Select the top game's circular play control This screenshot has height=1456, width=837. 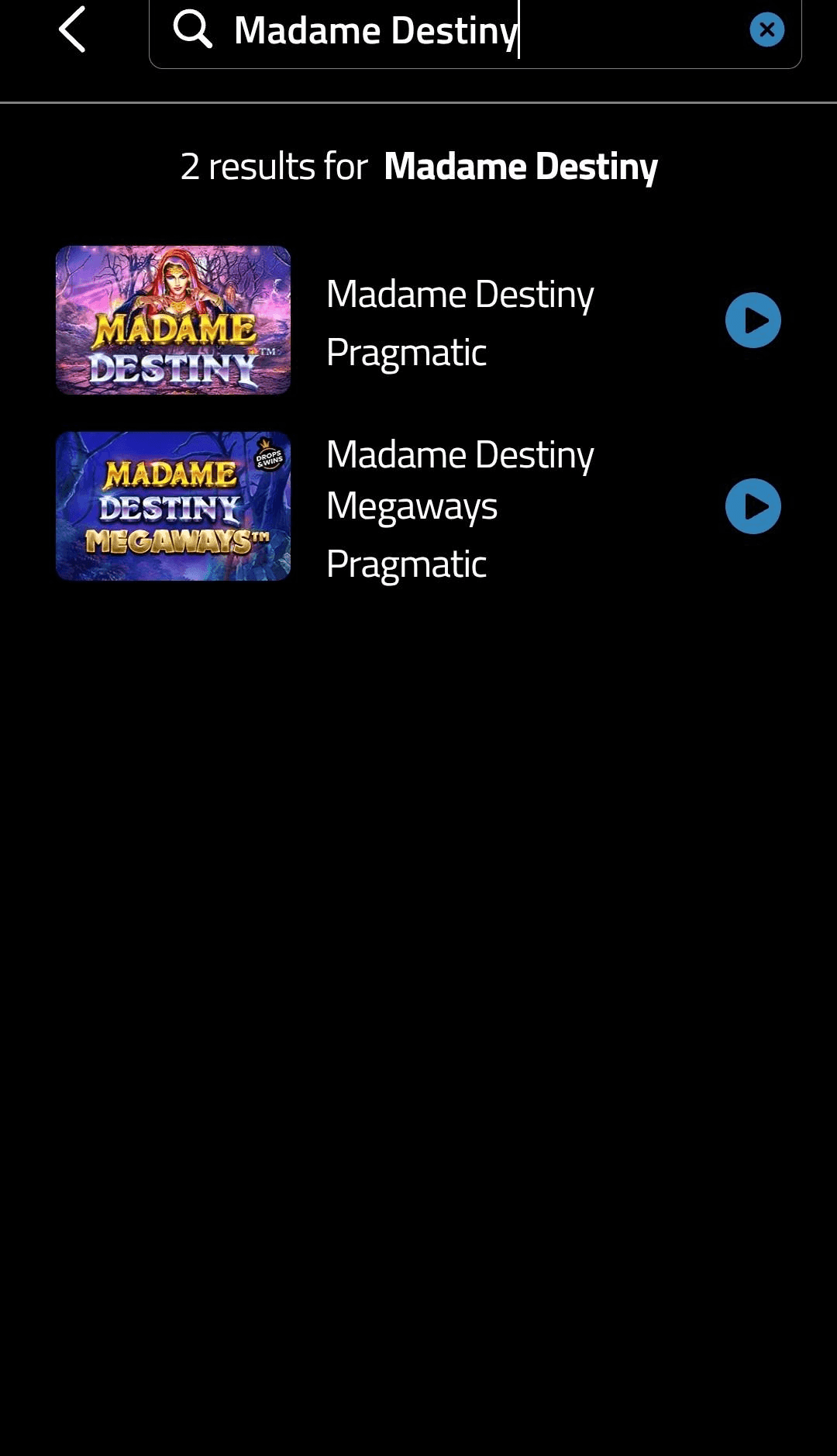(753, 320)
